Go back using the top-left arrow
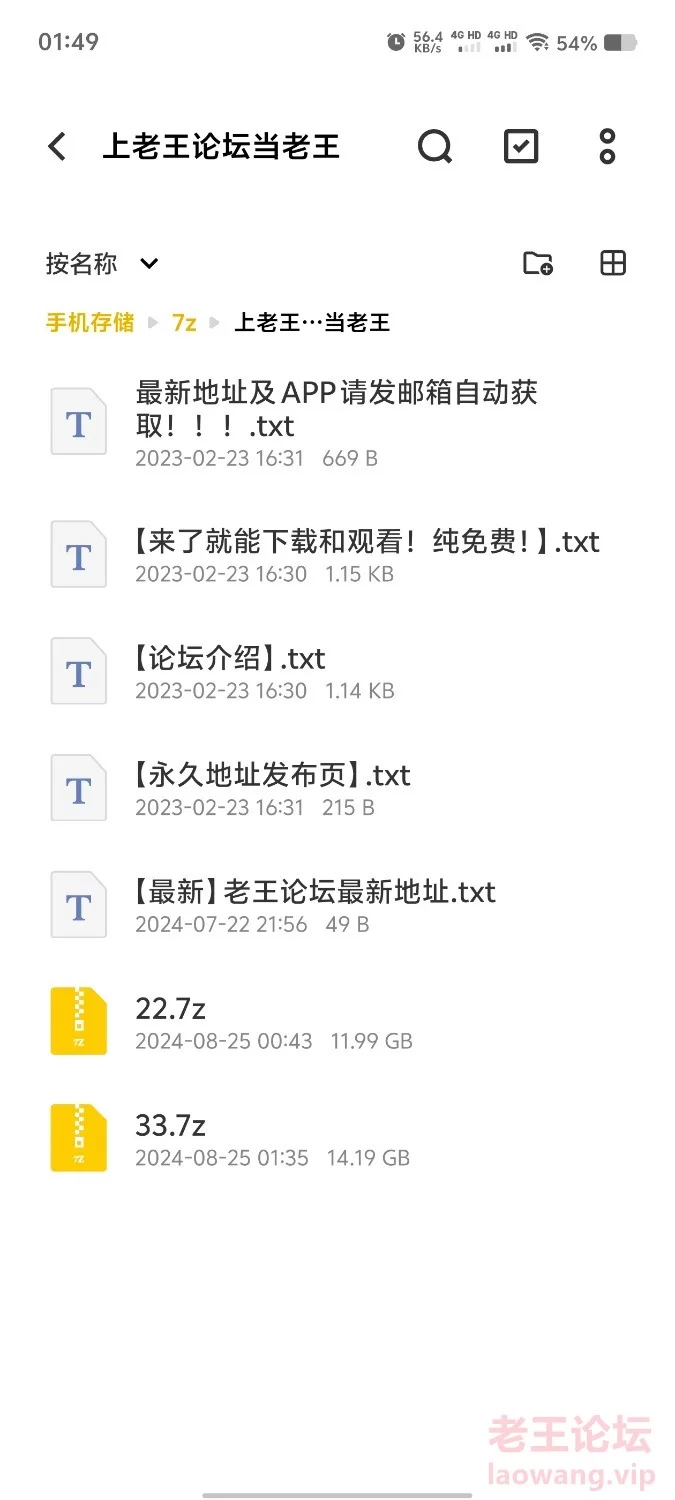This screenshot has width=675, height=1500. pos(57,147)
